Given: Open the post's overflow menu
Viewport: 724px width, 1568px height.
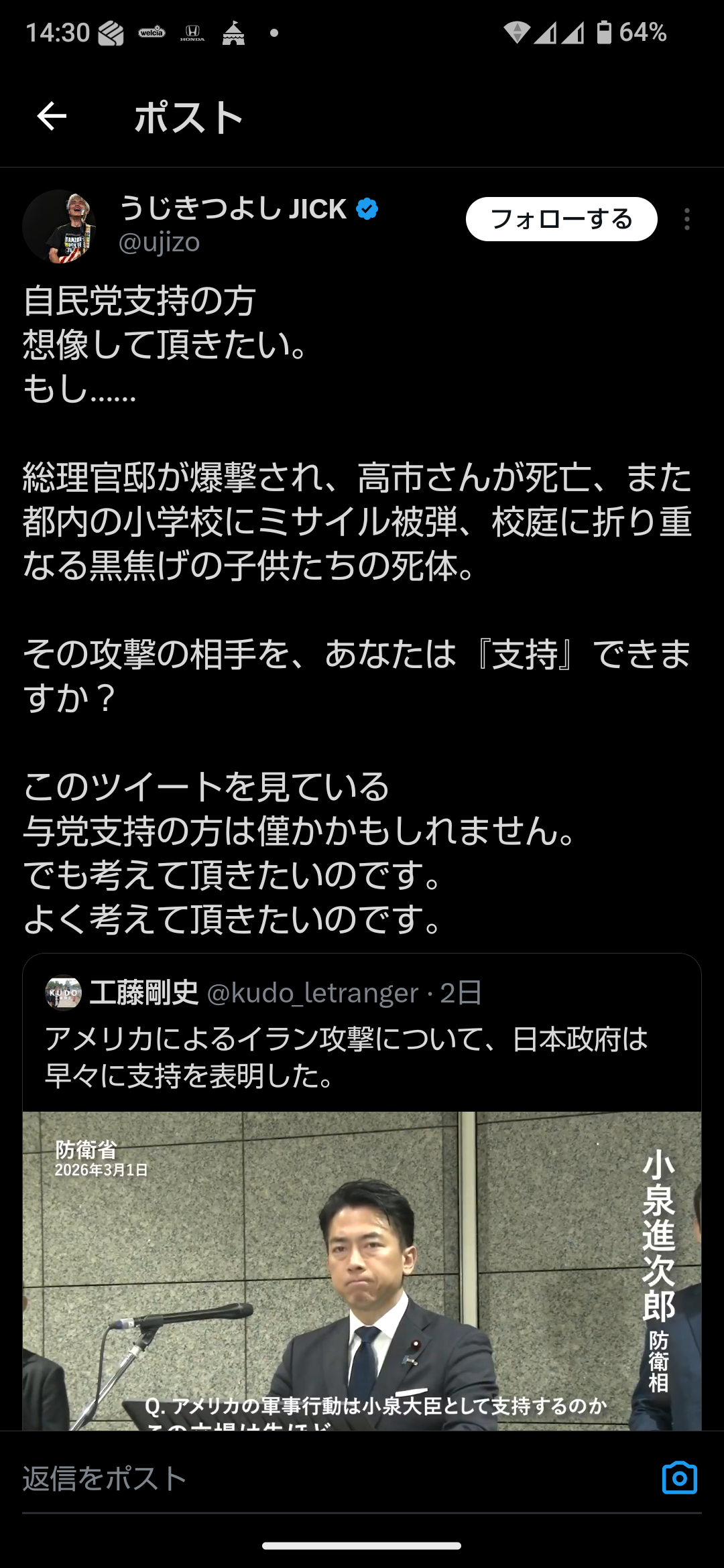Looking at the screenshot, I should pos(687,219).
